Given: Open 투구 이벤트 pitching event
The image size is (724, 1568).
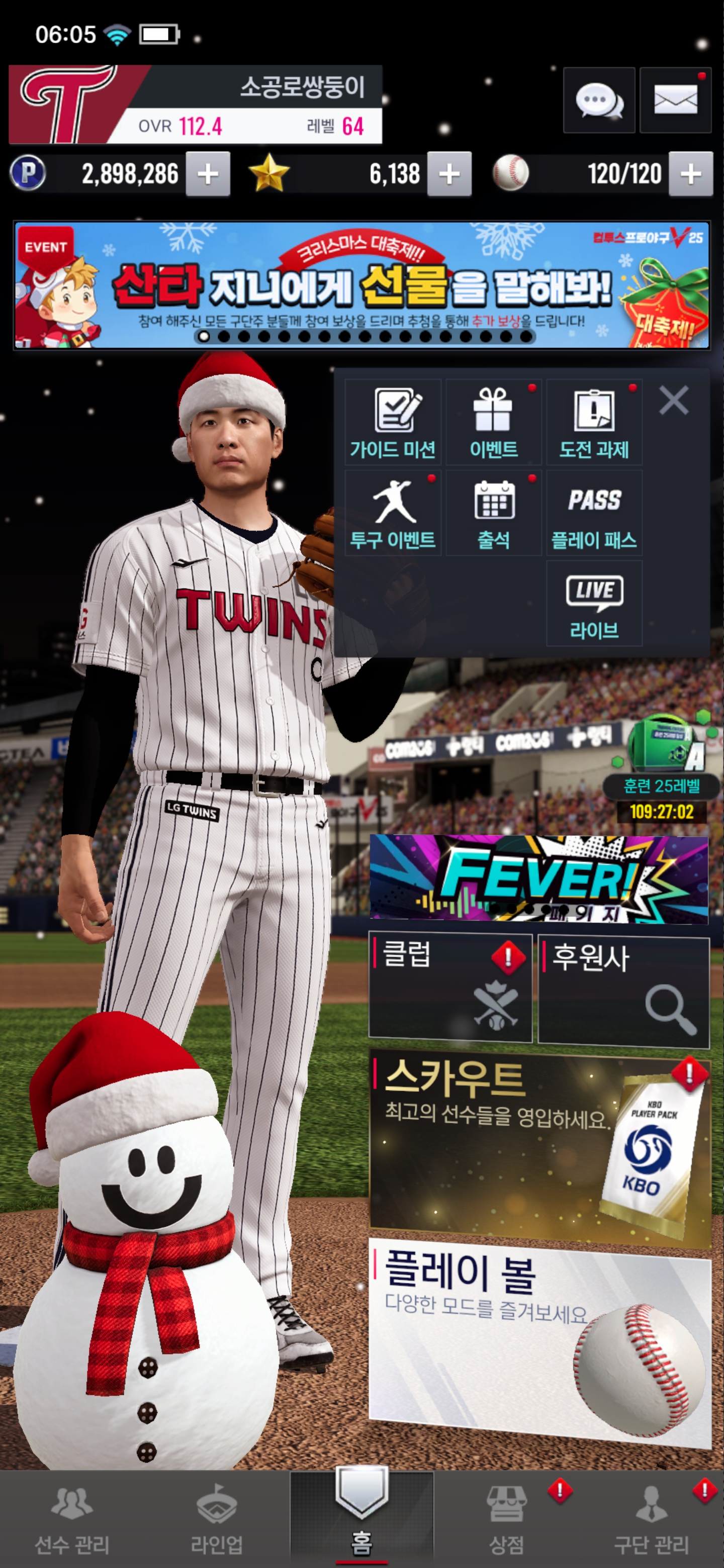Looking at the screenshot, I should (x=393, y=513).
